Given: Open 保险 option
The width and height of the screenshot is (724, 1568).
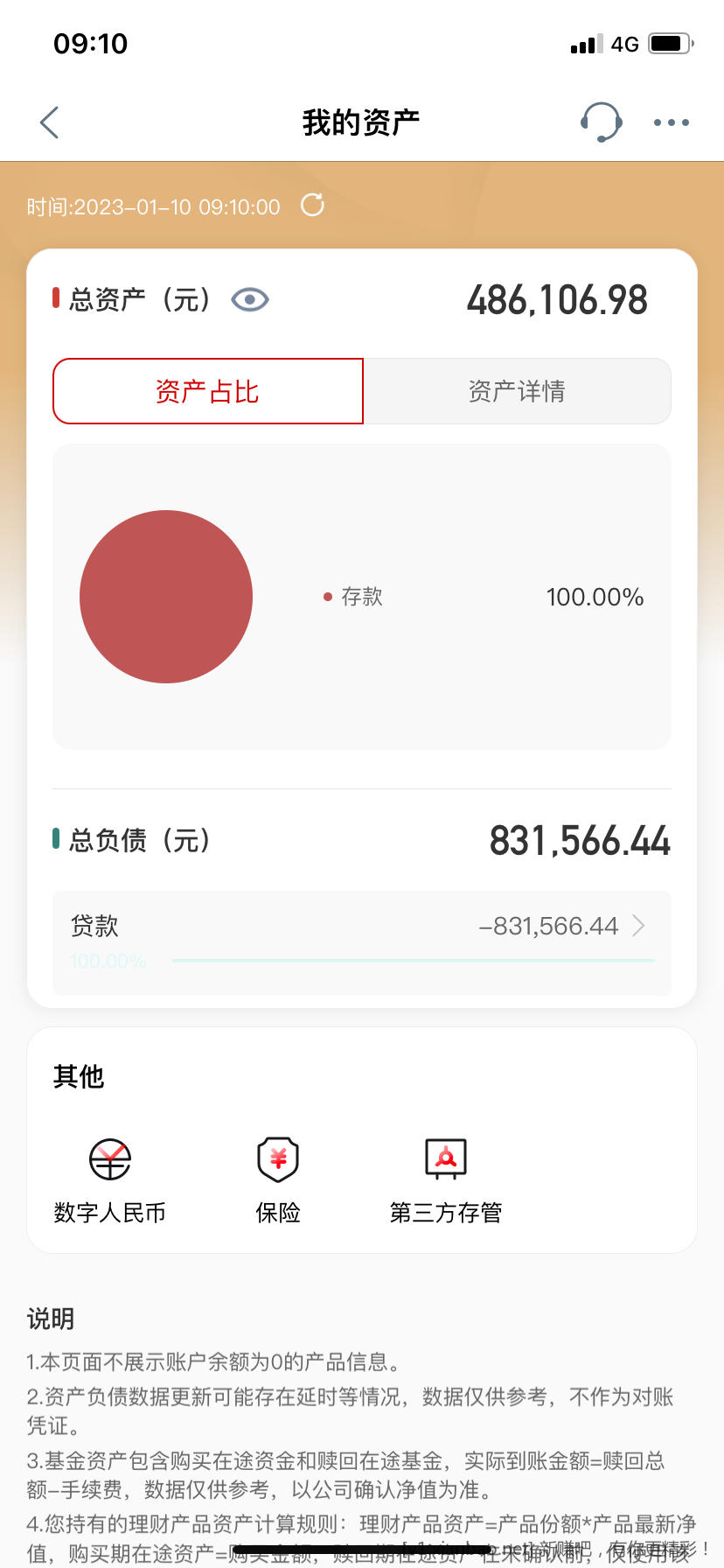Looking at the screenshot, I should pos(278,1179).
